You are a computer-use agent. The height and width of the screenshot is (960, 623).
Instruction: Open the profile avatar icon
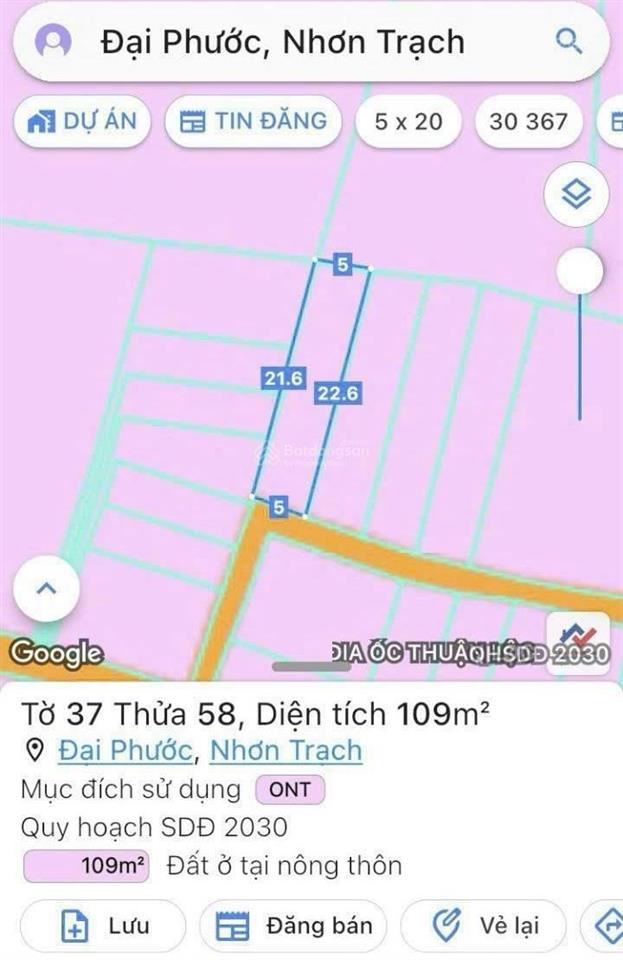point(53,41)
